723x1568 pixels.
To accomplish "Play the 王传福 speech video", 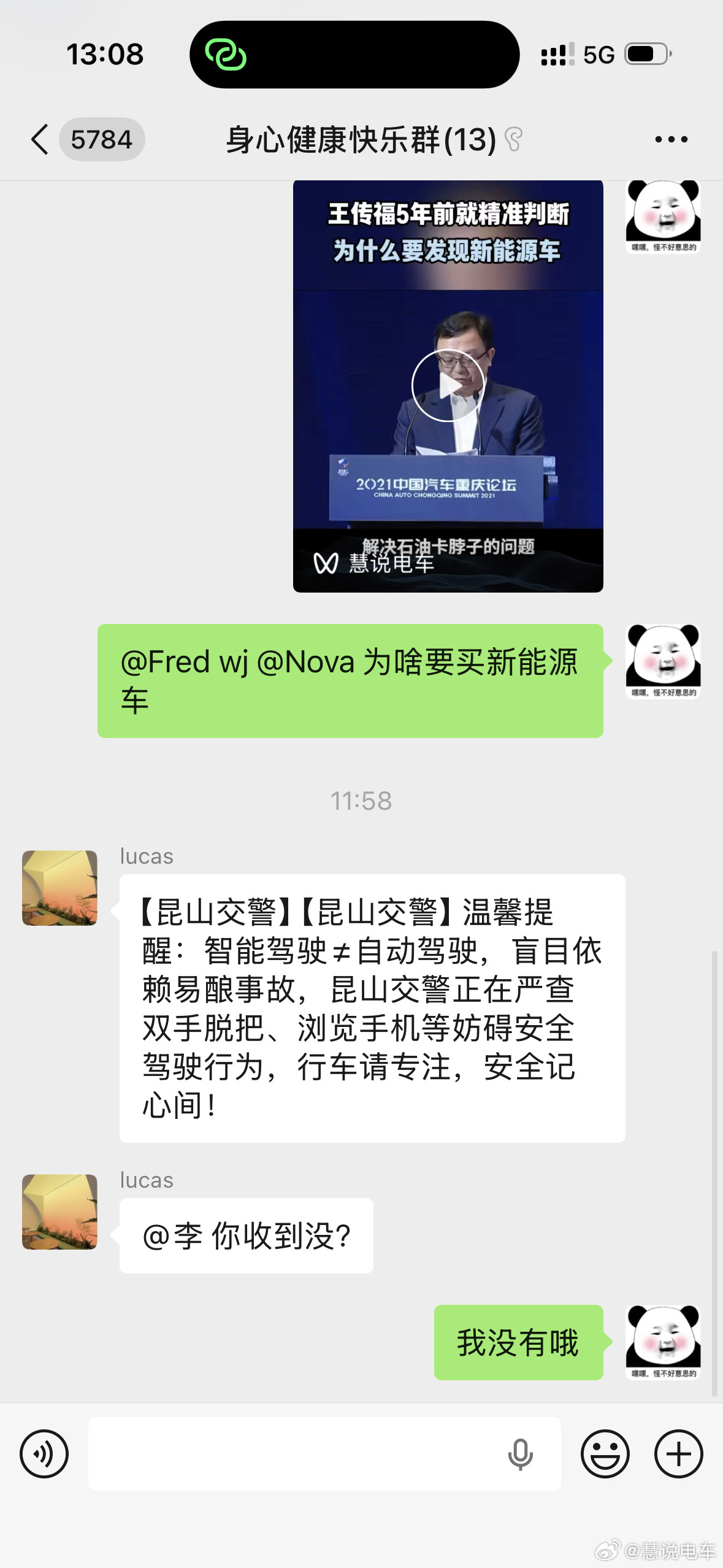I will 448,385.
